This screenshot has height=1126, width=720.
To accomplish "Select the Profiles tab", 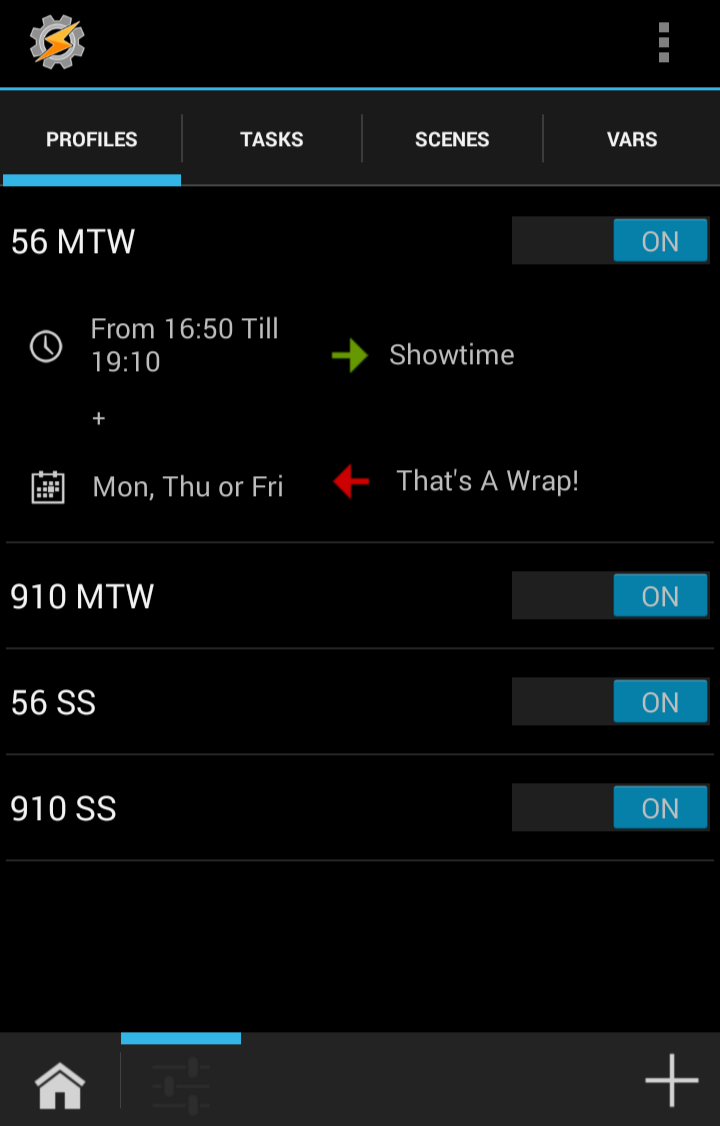I will (92, 140).
